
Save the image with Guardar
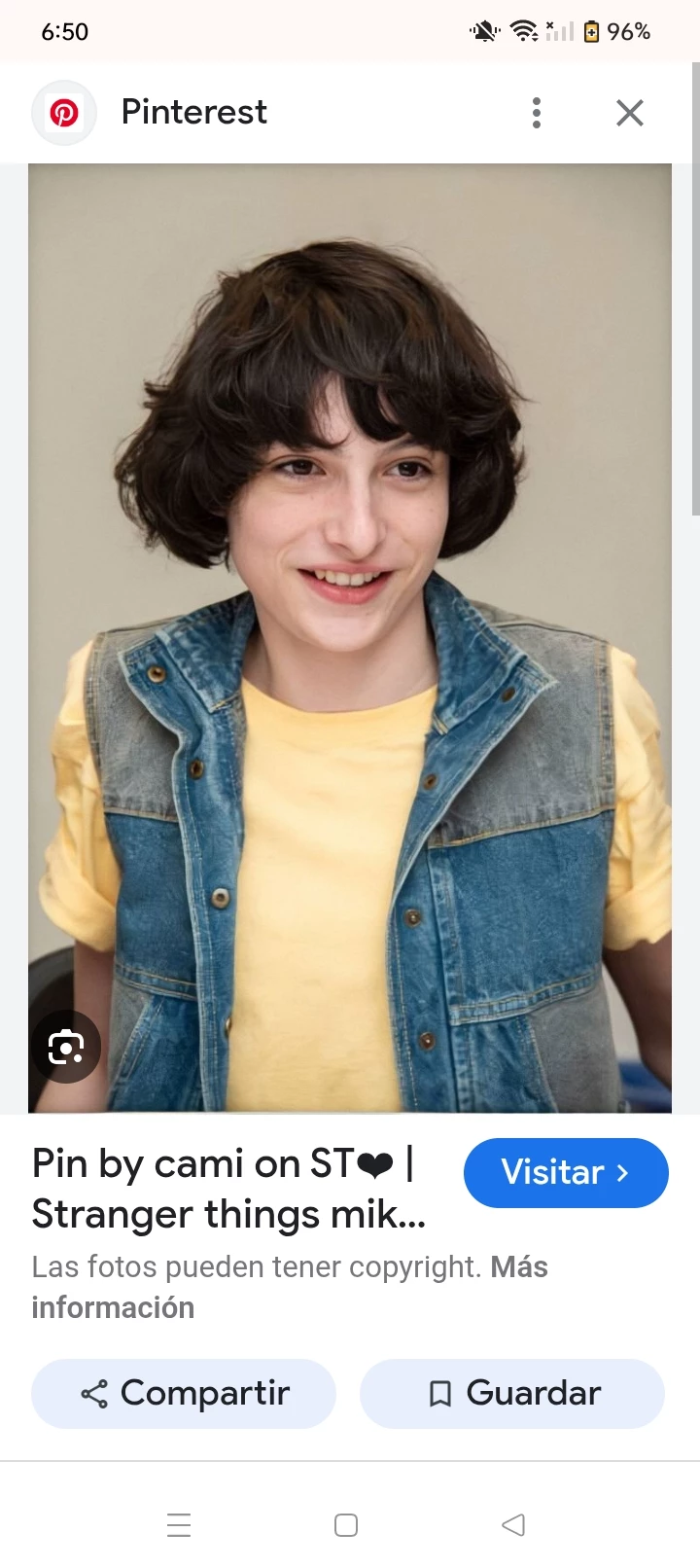tap(512, 1393)
